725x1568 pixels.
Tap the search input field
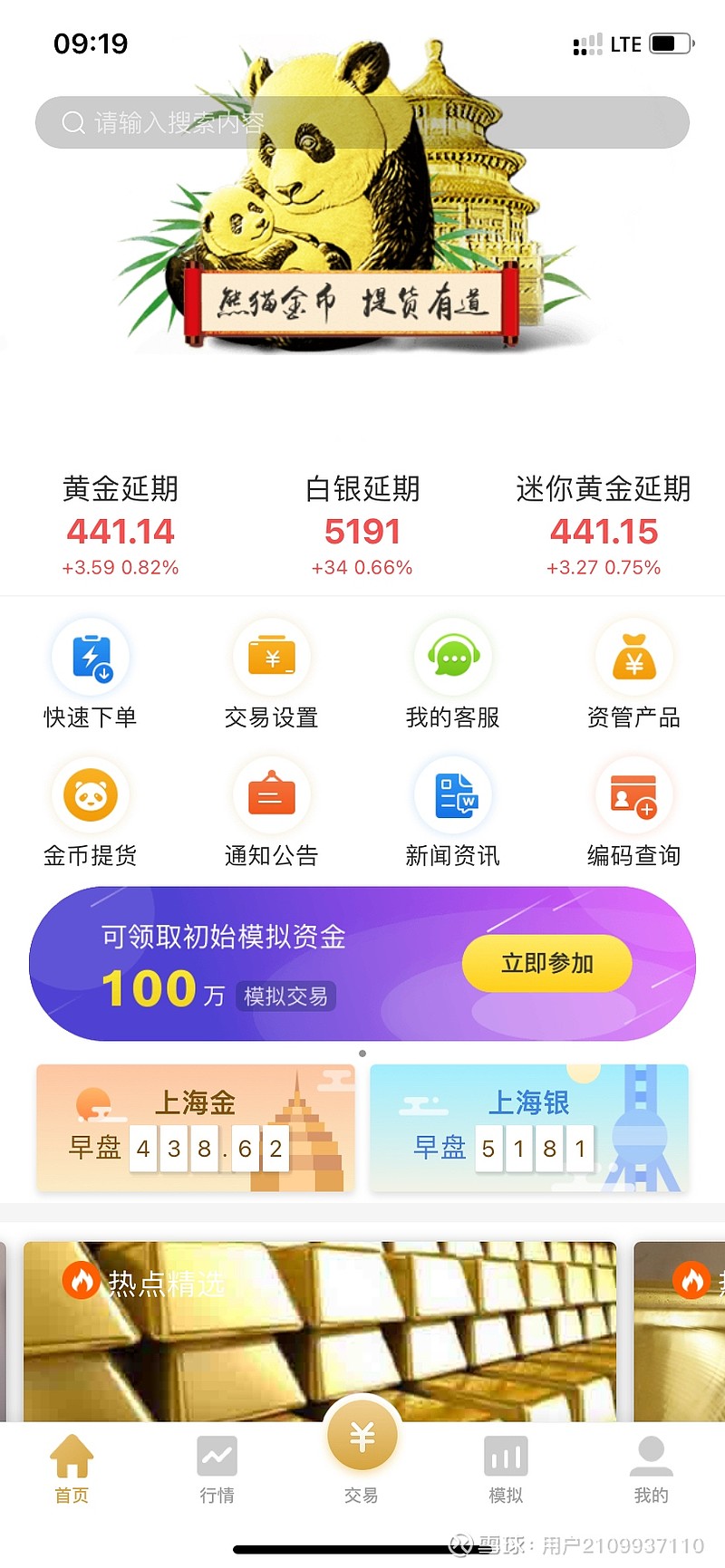362,122
